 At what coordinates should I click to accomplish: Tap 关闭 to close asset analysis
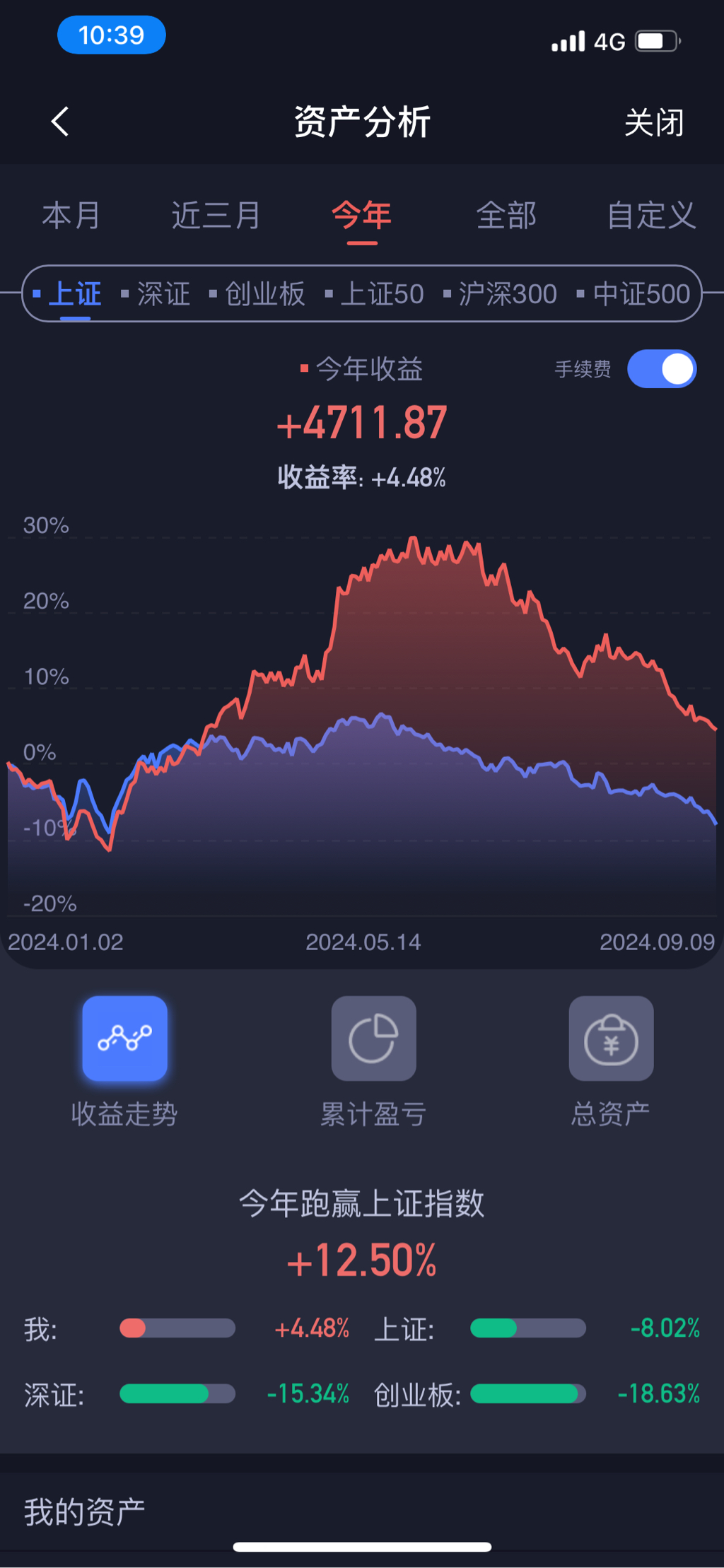(x=653, y=123)
